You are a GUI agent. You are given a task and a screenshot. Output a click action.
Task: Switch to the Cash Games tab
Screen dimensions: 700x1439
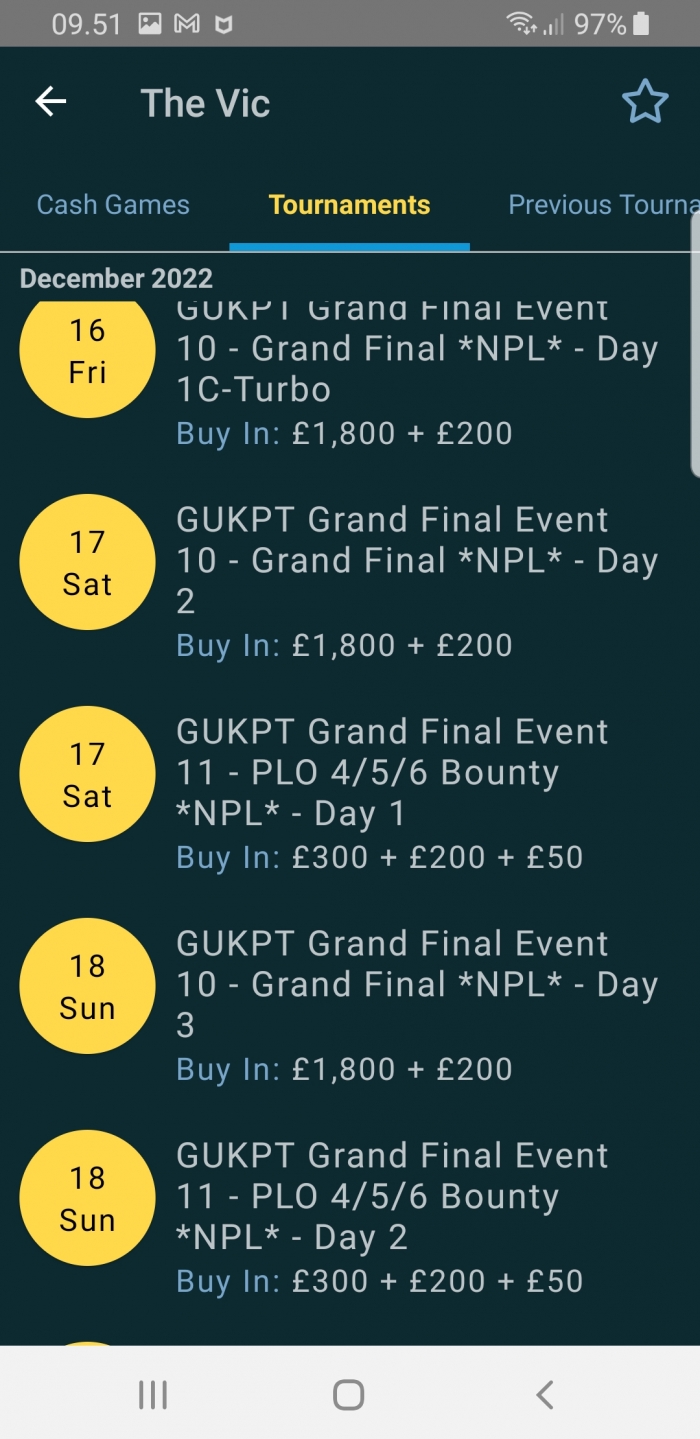tap(113, 205)
